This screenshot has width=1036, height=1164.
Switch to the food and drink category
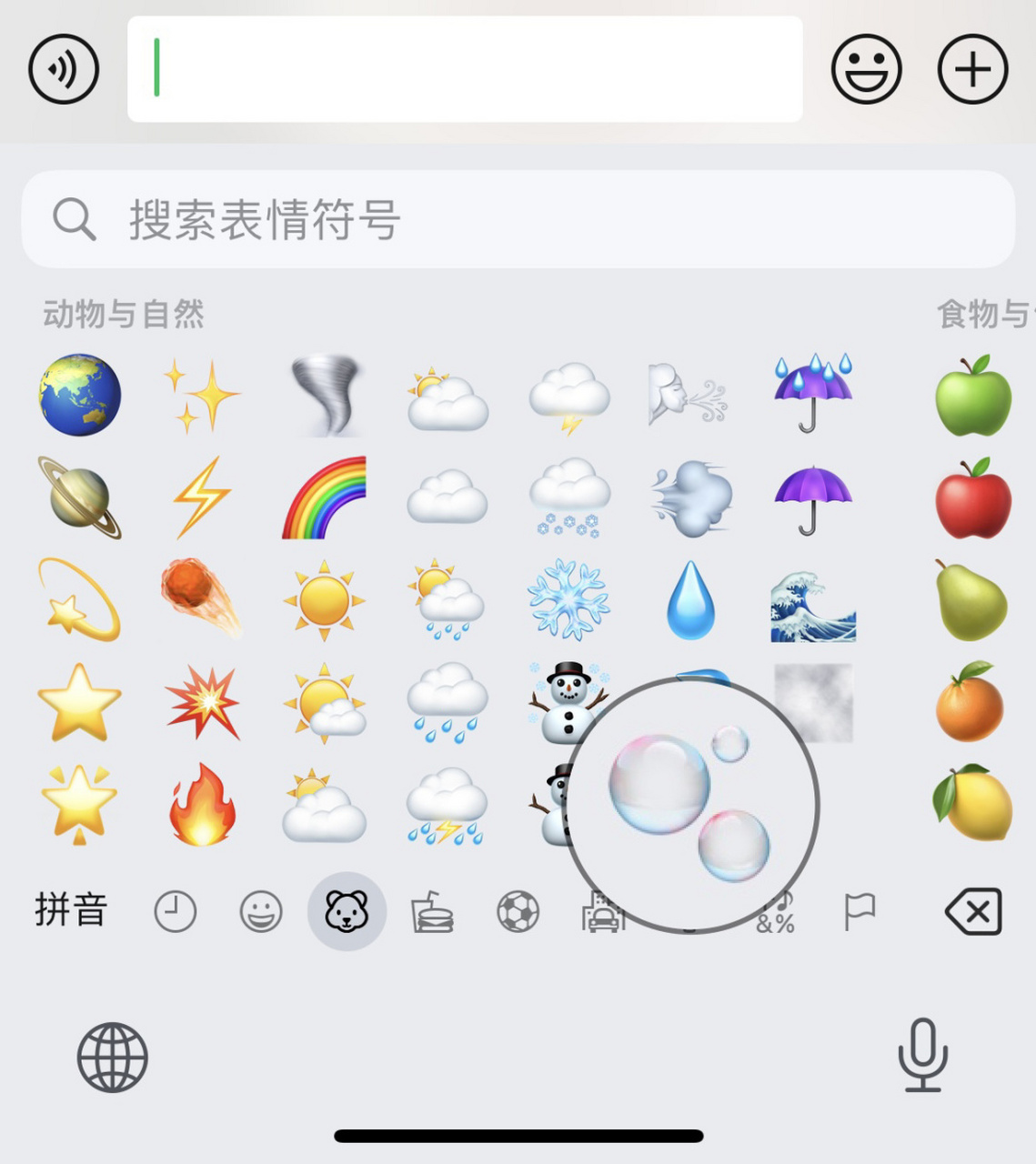coord(431,911)
